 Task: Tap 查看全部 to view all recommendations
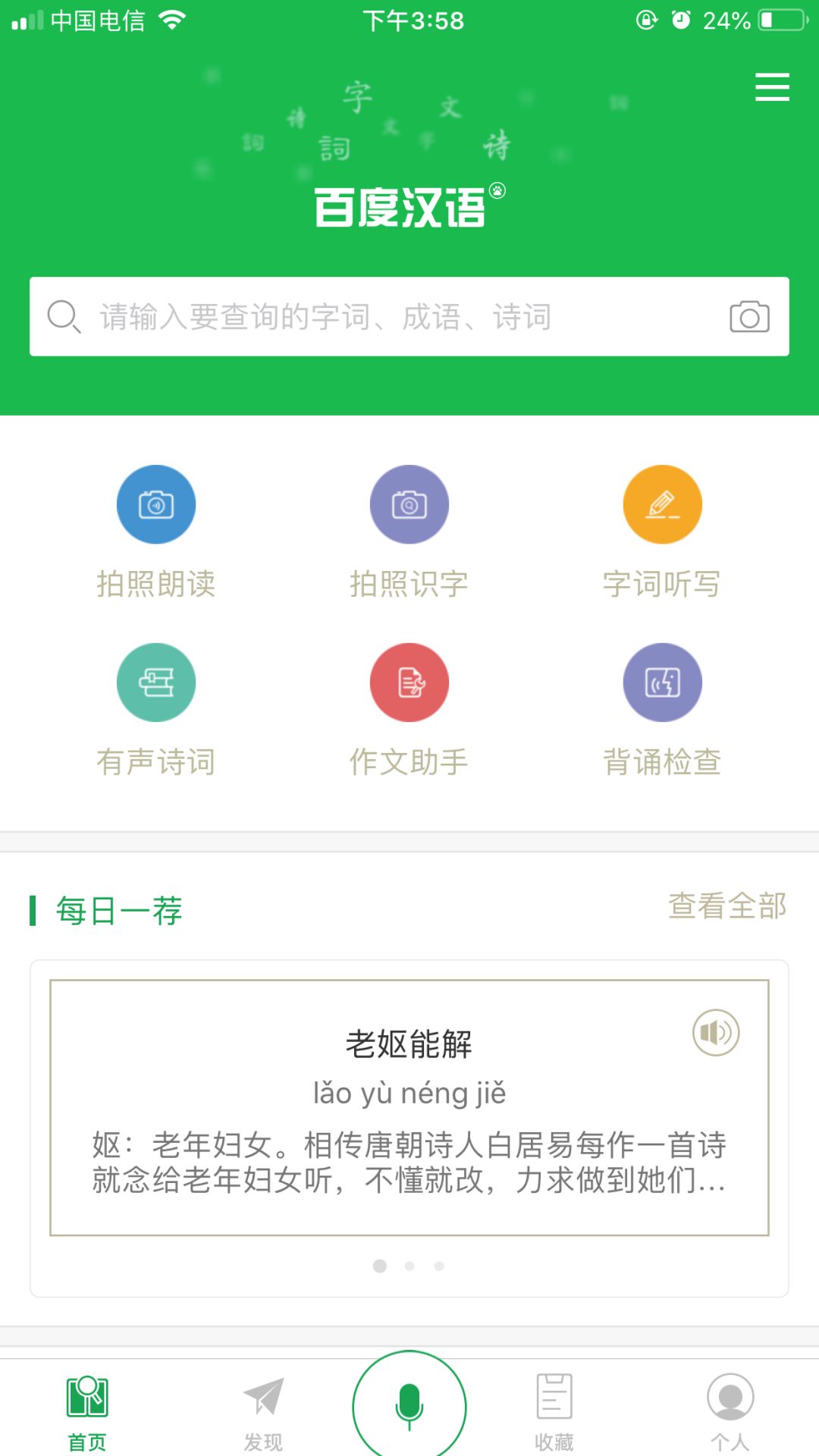(x=726, y=906)
